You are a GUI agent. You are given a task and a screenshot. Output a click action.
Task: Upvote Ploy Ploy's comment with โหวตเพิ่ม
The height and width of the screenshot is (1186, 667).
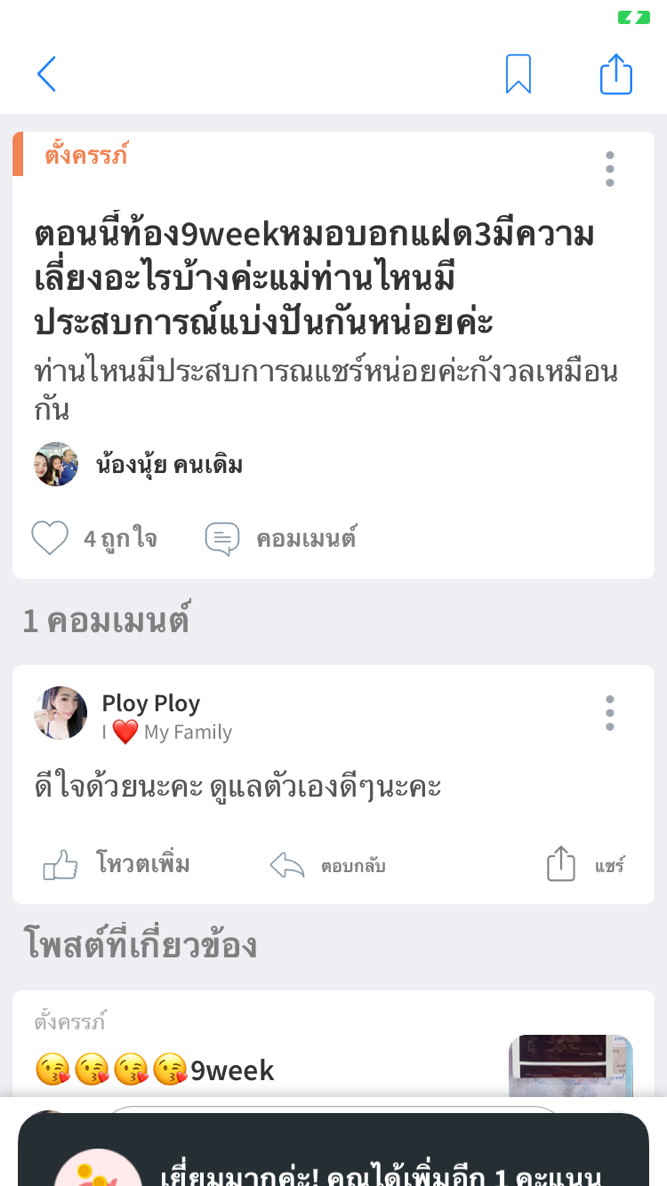point(117,864)
